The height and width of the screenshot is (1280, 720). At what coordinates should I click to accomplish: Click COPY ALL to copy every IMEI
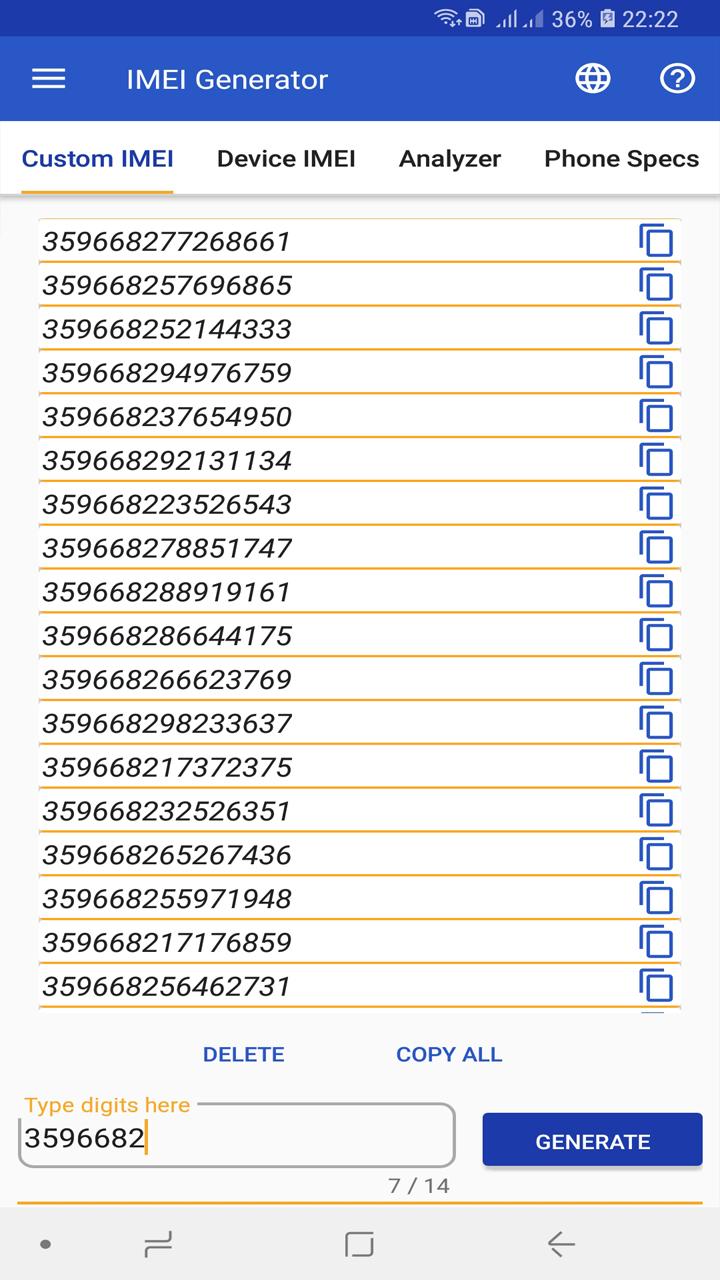(448, 1054)
